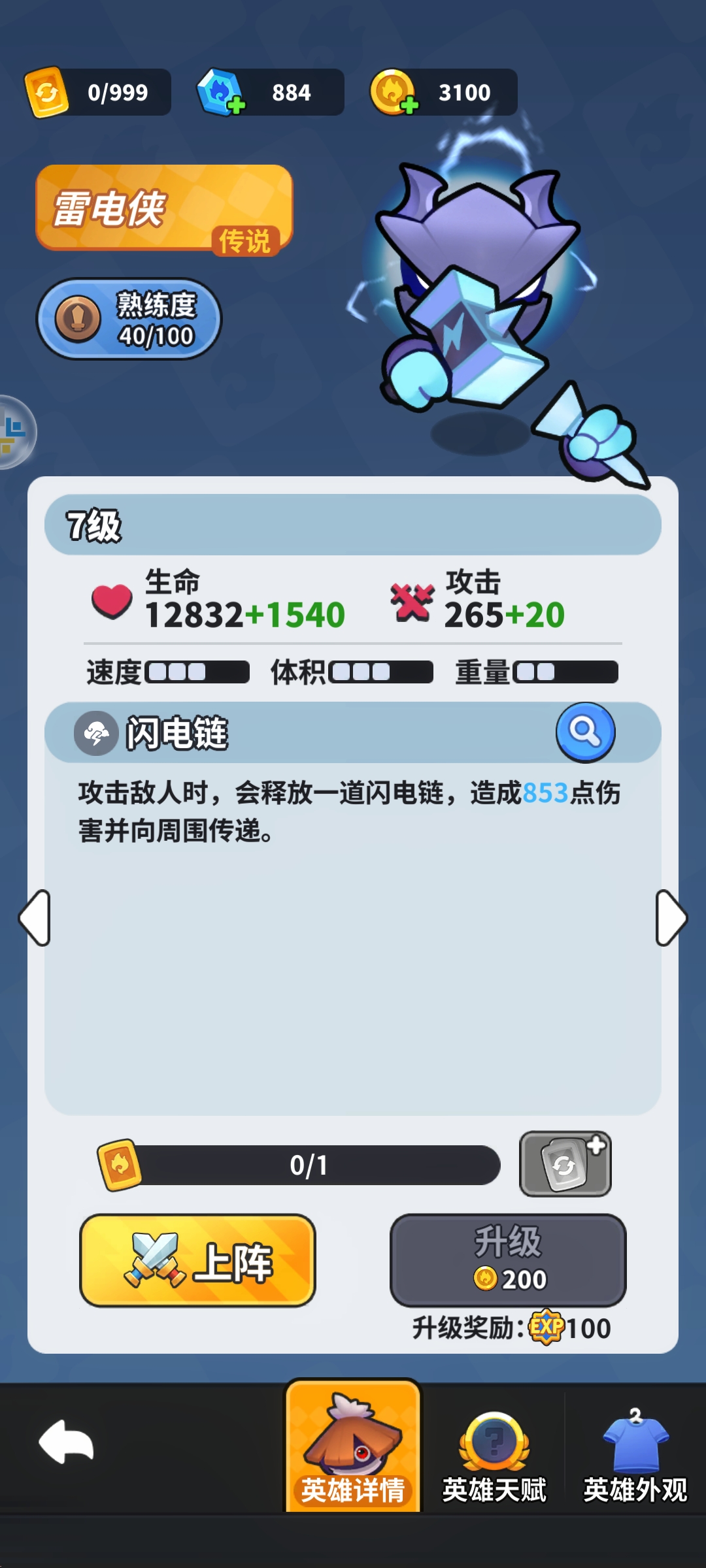
Task: Go back using the return arrow
Action: [x=66, y=1443]
